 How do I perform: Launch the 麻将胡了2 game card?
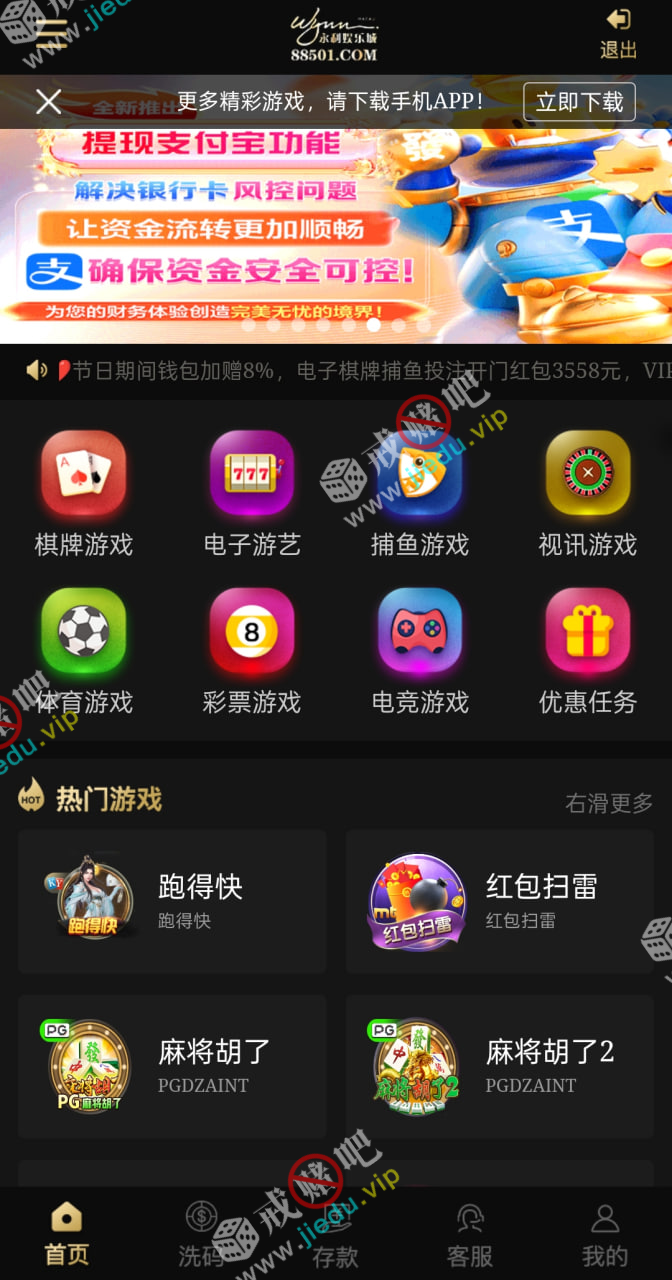coord(500,1066)
